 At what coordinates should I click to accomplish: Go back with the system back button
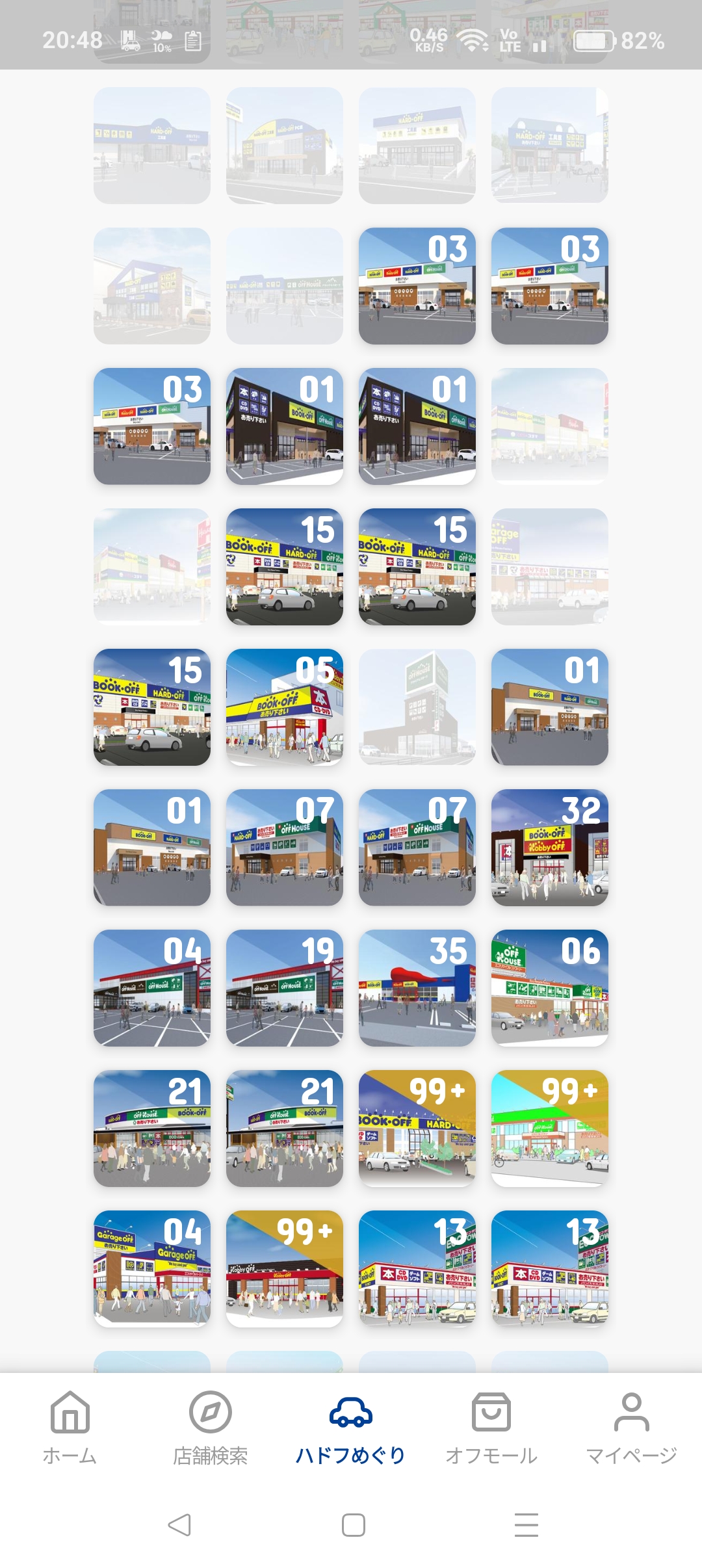pyautogui.click(x=179, y=1524)
